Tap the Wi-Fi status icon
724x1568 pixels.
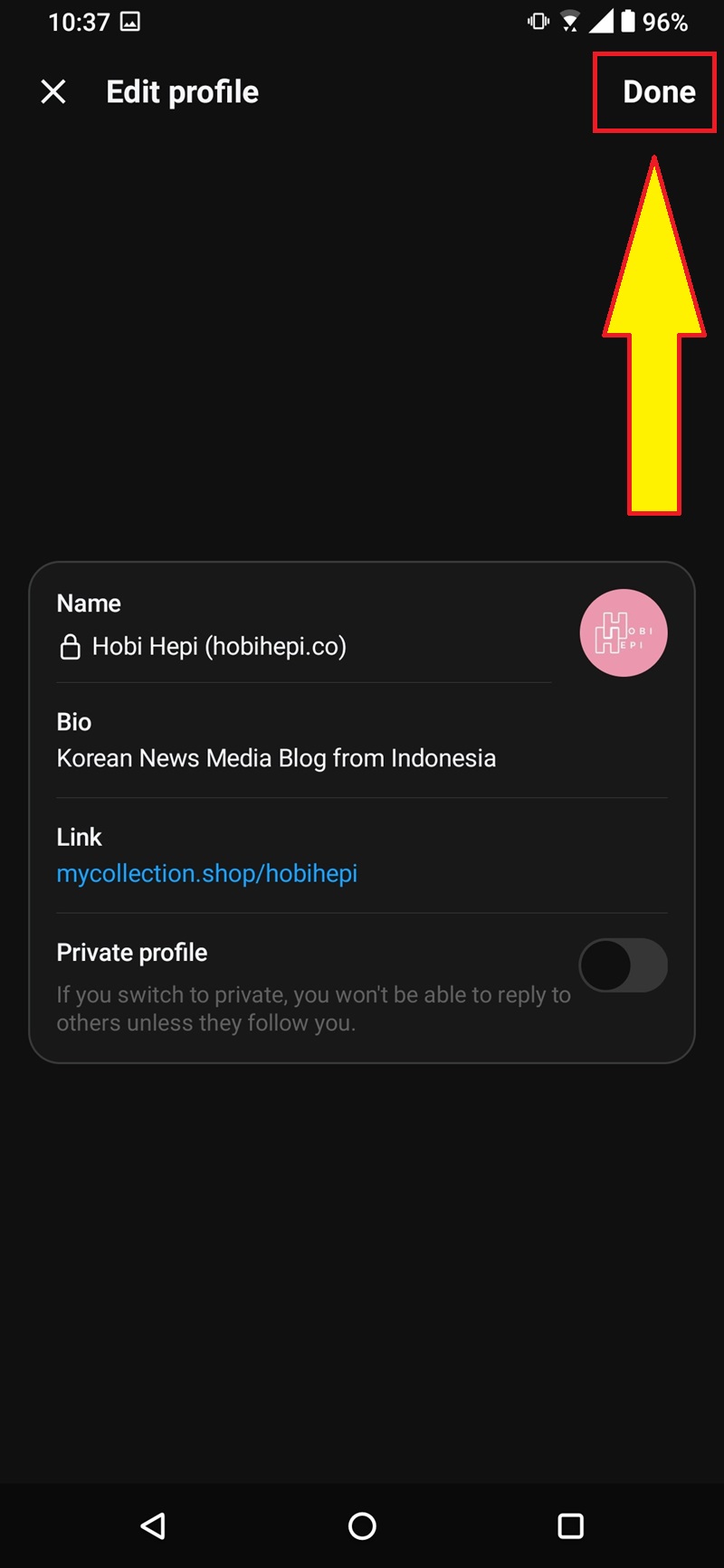[570, 21]
